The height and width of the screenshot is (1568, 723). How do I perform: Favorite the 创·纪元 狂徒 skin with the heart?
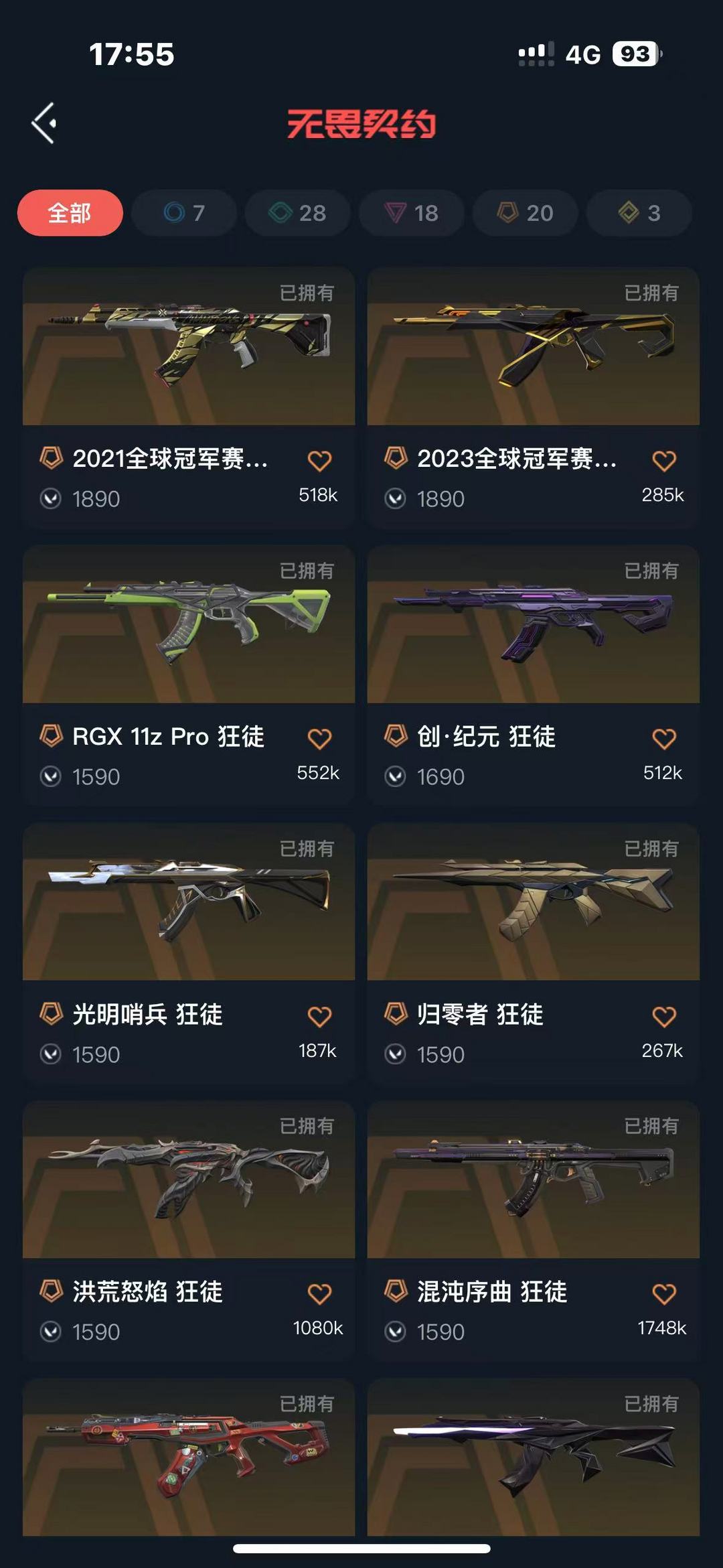(x=663, y=739)
